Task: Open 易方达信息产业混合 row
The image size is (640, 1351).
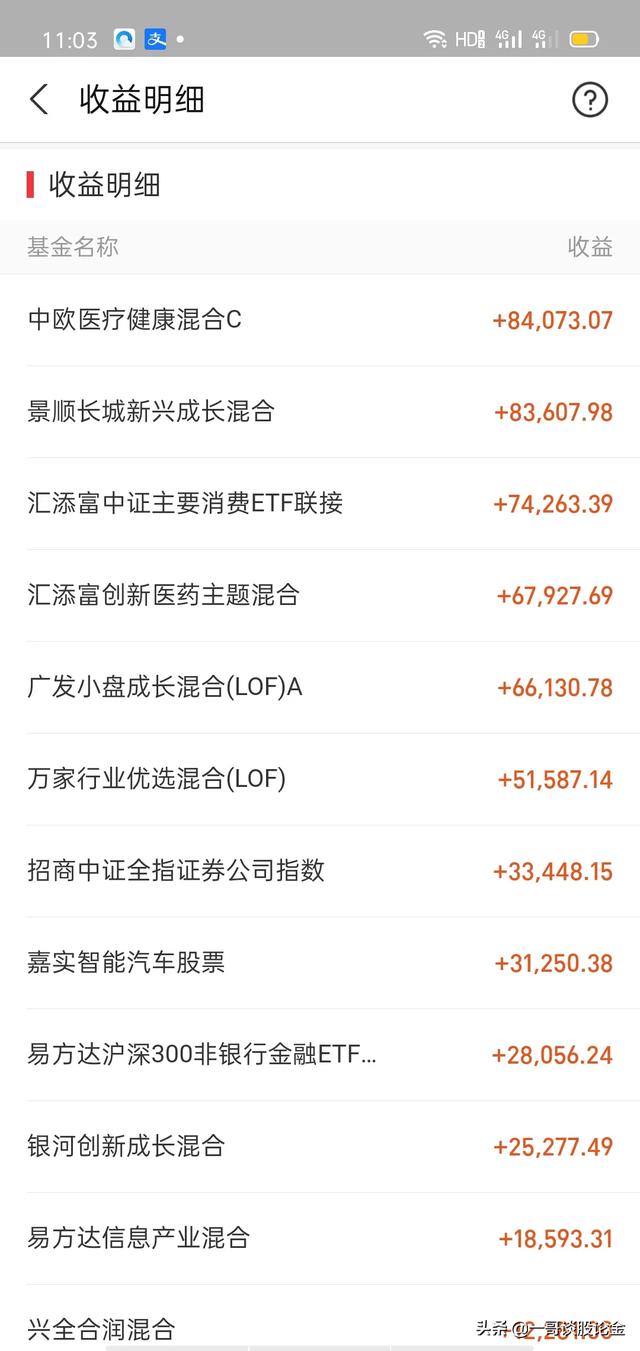Action: [x=320, y=1239]
